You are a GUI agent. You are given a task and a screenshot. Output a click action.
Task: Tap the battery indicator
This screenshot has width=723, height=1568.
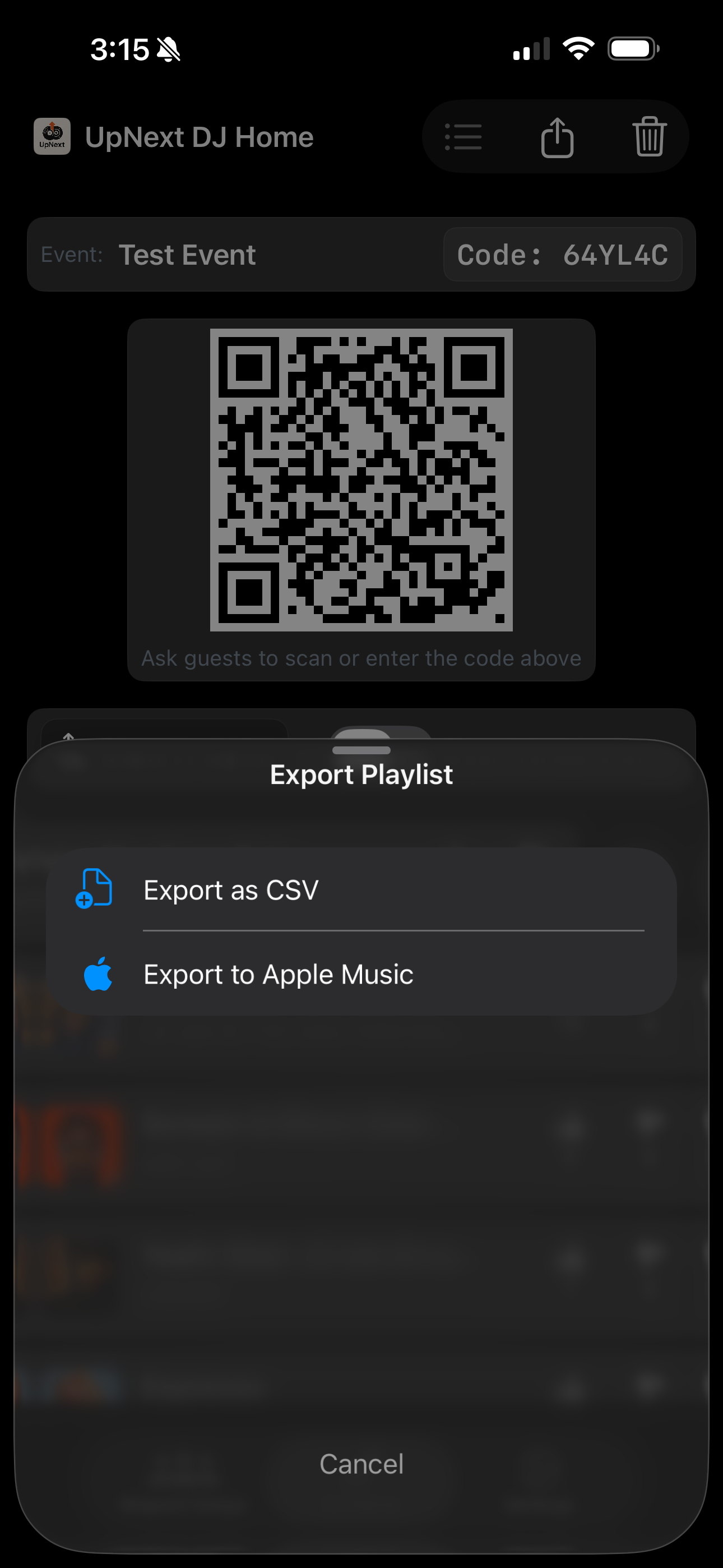pyautogui.click(x=633, y=49)
